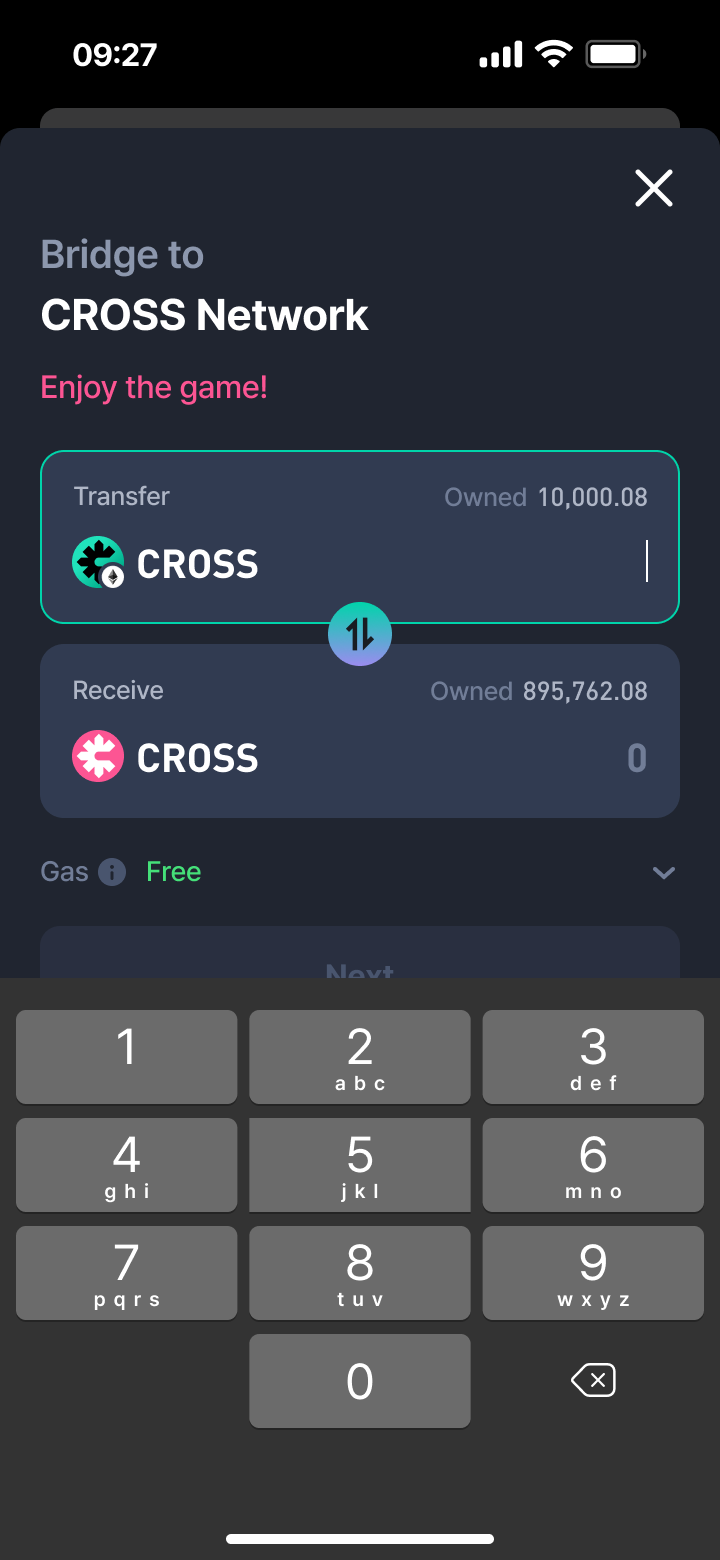Hit the 0 key on the keypad
The image size is (720, 1560).
coord(360,1381)
